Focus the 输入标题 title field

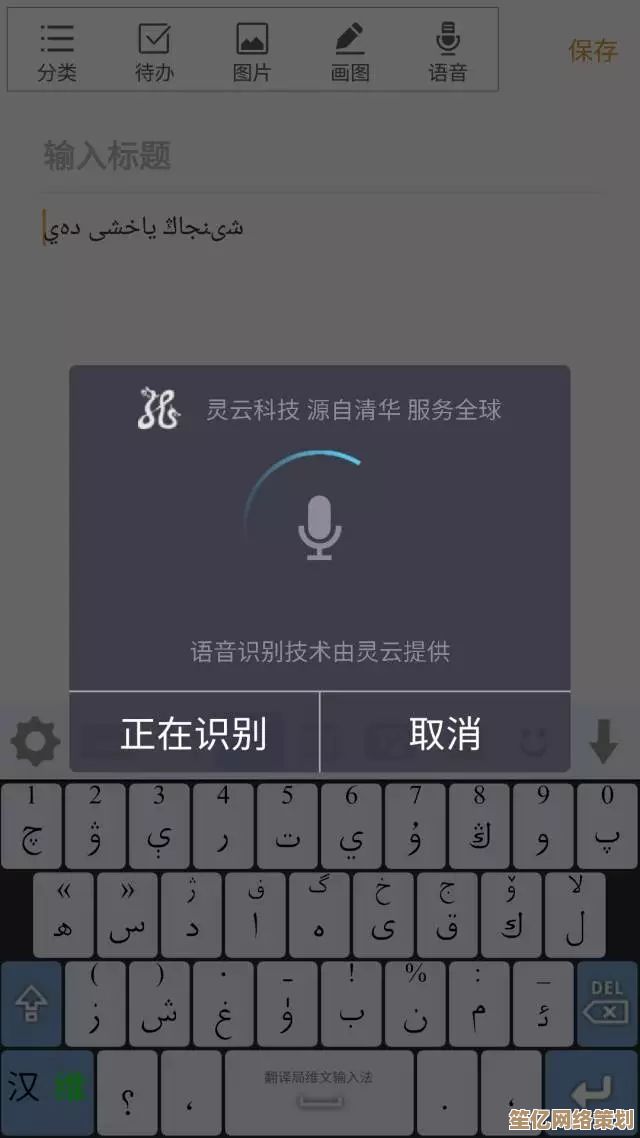pos(300,156)
